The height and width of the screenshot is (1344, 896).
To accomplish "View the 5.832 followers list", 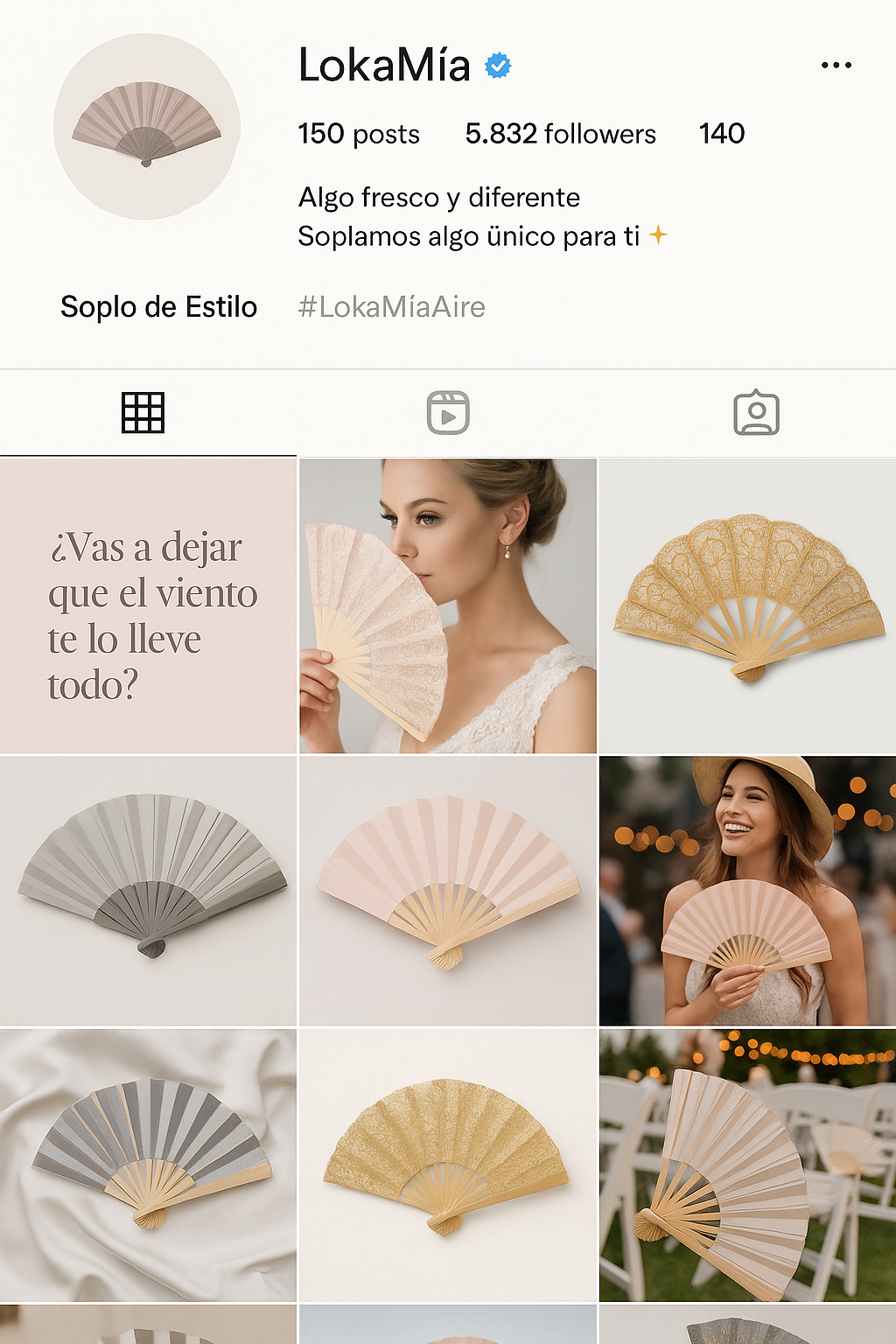I will pyautogui.click(x=560, y=134).
